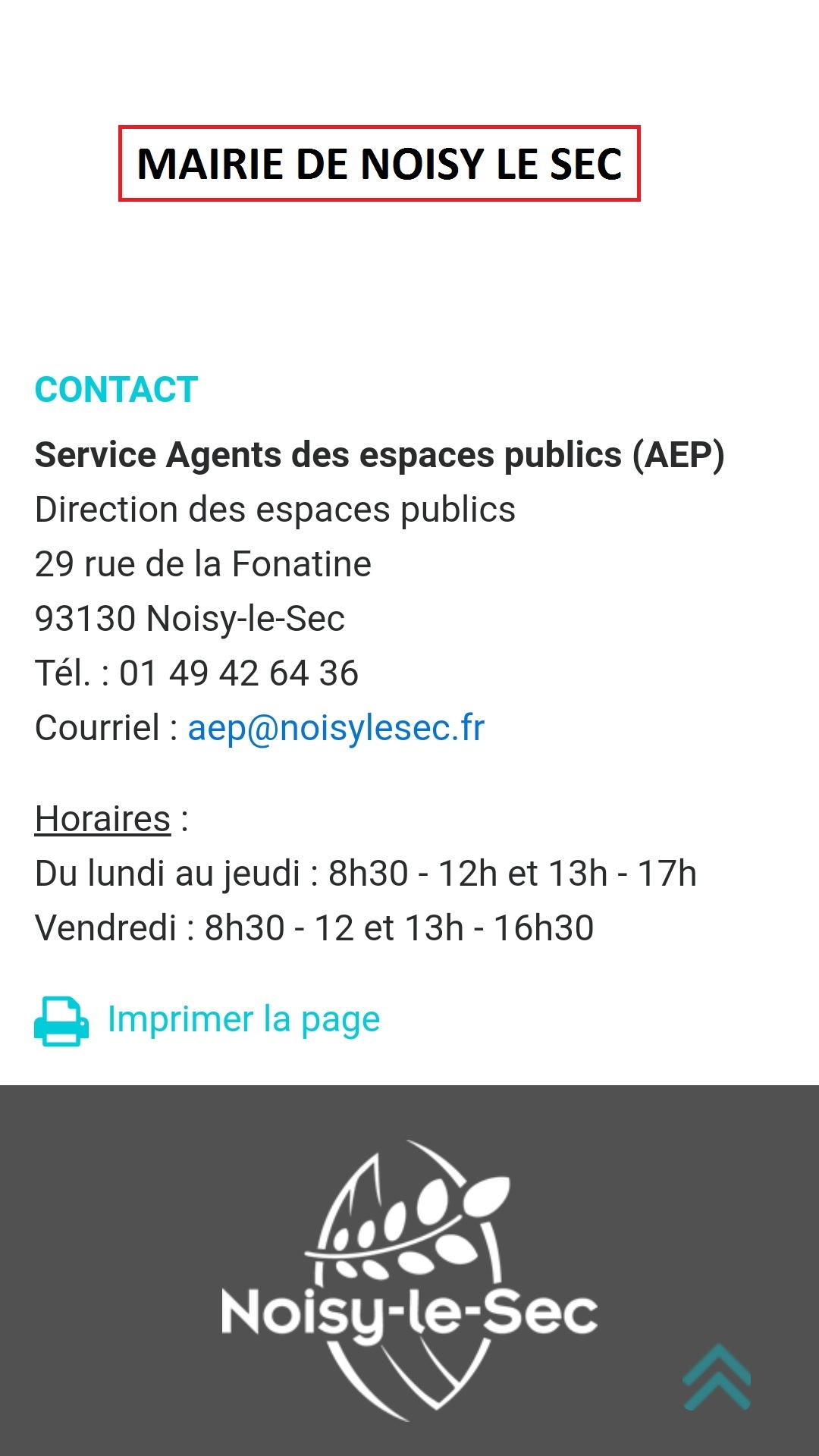Jump back to top with the double-chevron arrow
The height and width of the screenshot is (1456, 819).
(x=717, y=1376)
